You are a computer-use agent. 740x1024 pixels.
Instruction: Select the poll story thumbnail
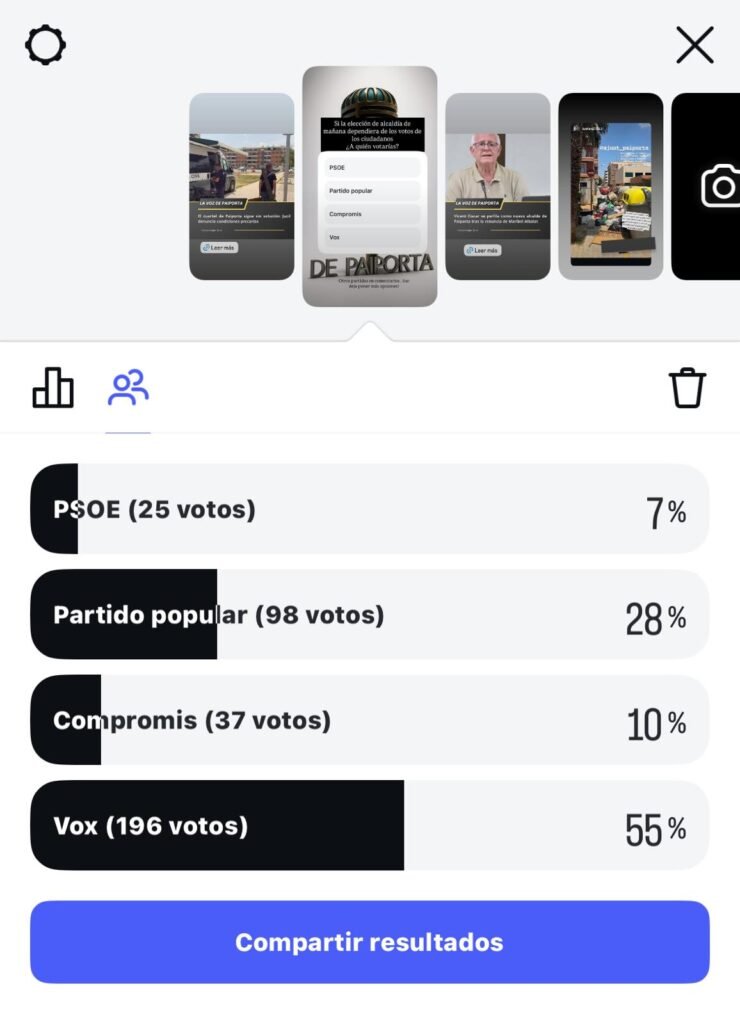click(x=370, y=186)
